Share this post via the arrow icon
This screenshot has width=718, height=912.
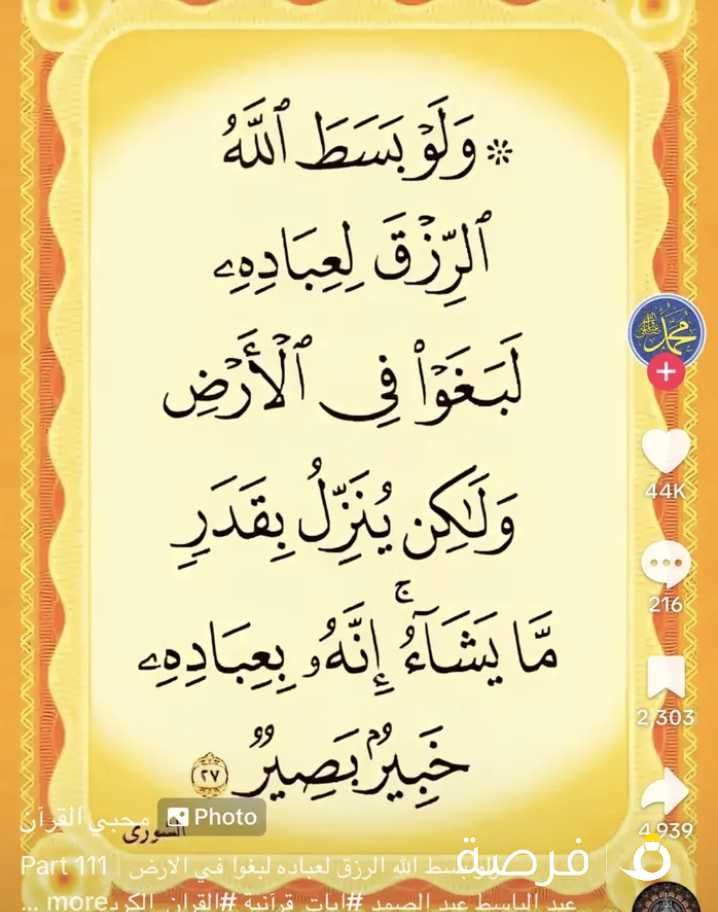[x=666, y=792]
